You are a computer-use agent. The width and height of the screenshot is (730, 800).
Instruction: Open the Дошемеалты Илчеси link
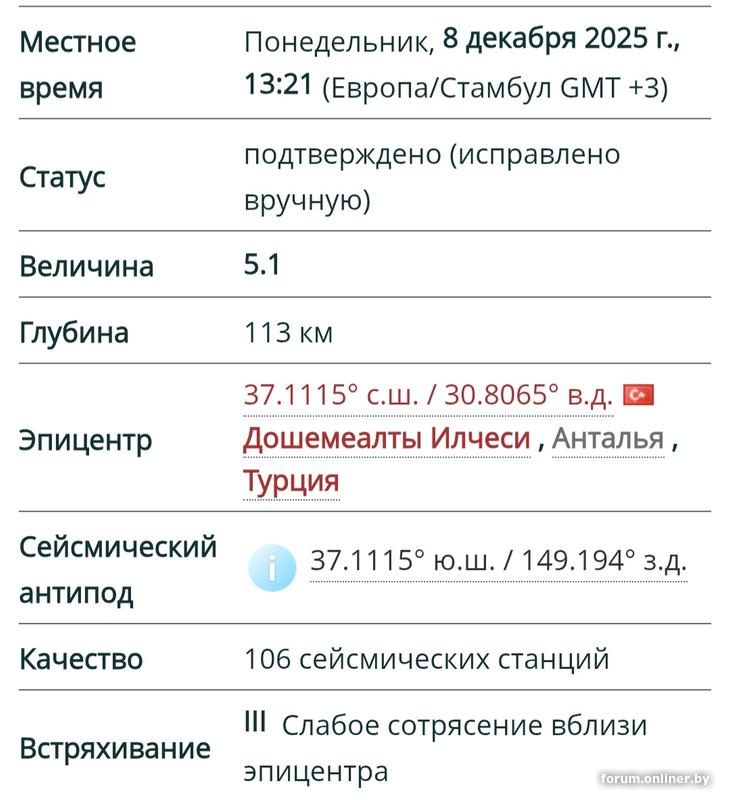point(386,439)
